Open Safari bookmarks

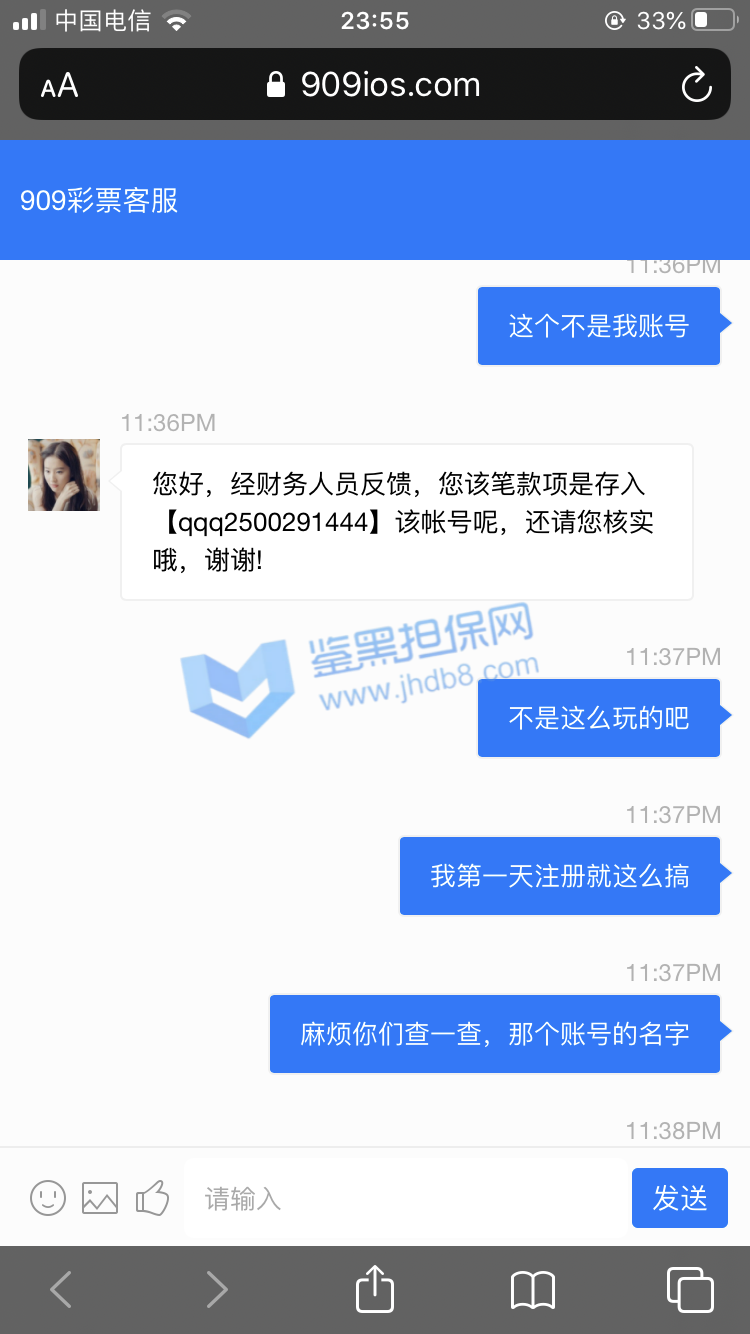coord(532,1289)
